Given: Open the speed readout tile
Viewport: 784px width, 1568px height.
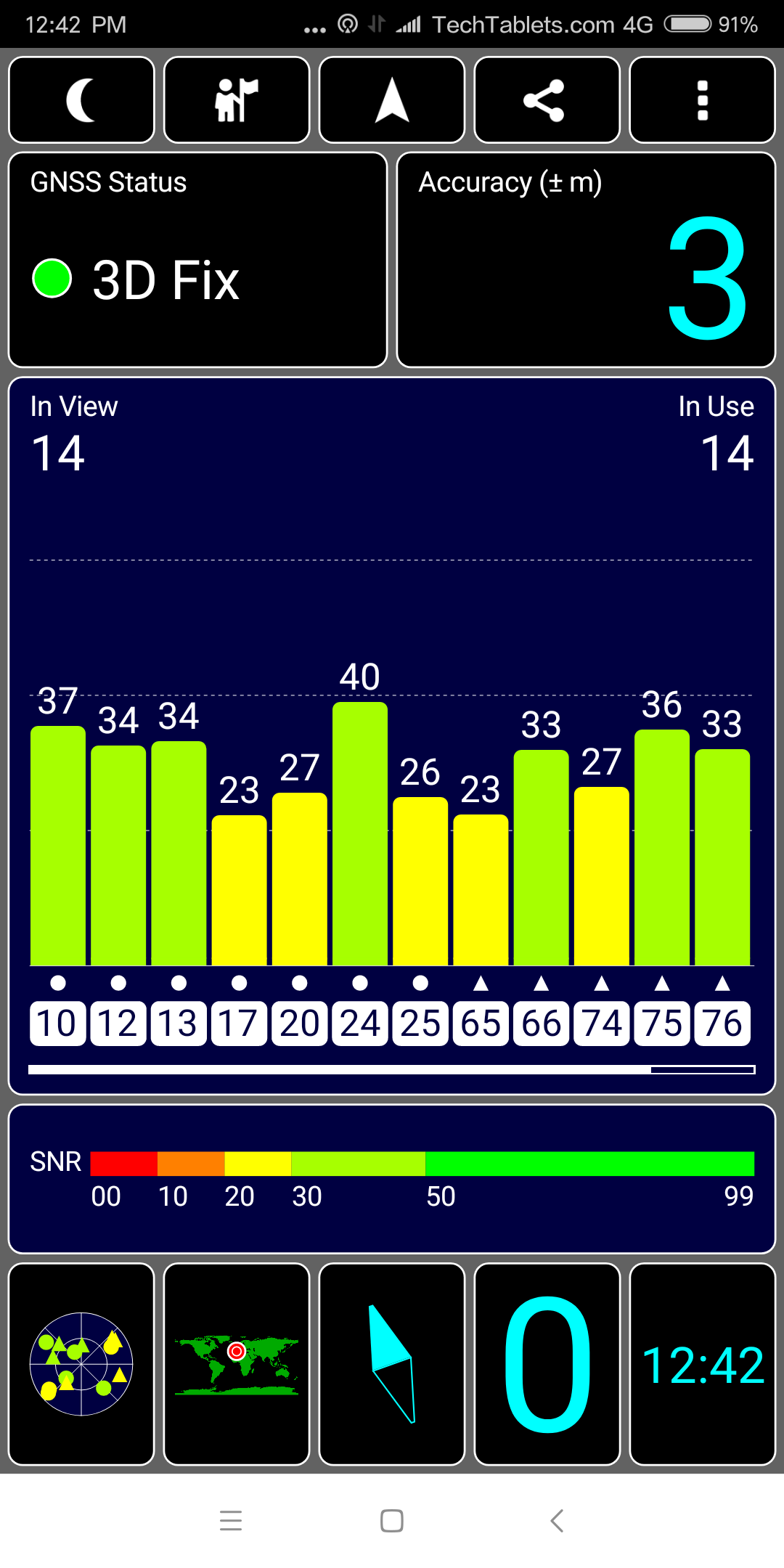Looking at the screenshot, I should pos(547,1364).
